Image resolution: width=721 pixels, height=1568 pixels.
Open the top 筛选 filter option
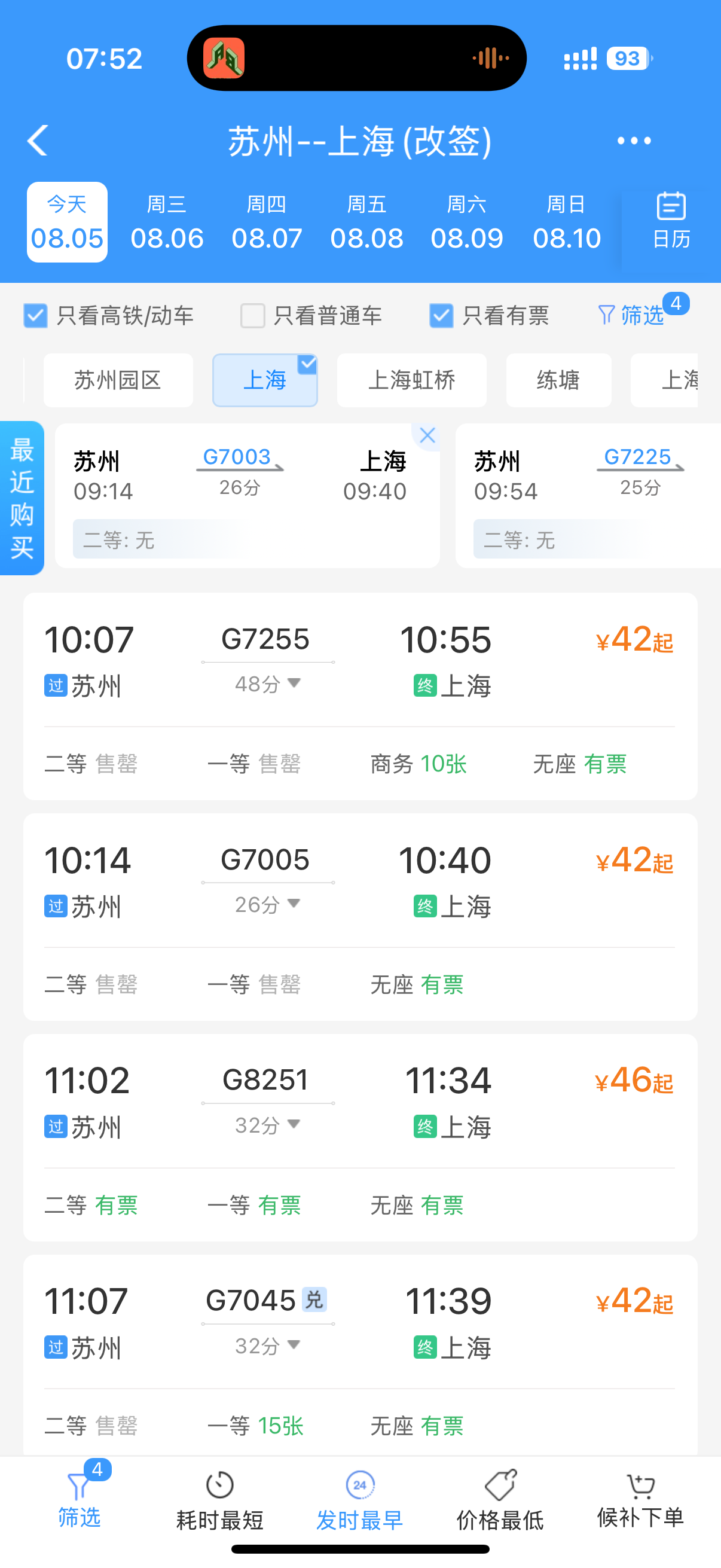[631, 315]
